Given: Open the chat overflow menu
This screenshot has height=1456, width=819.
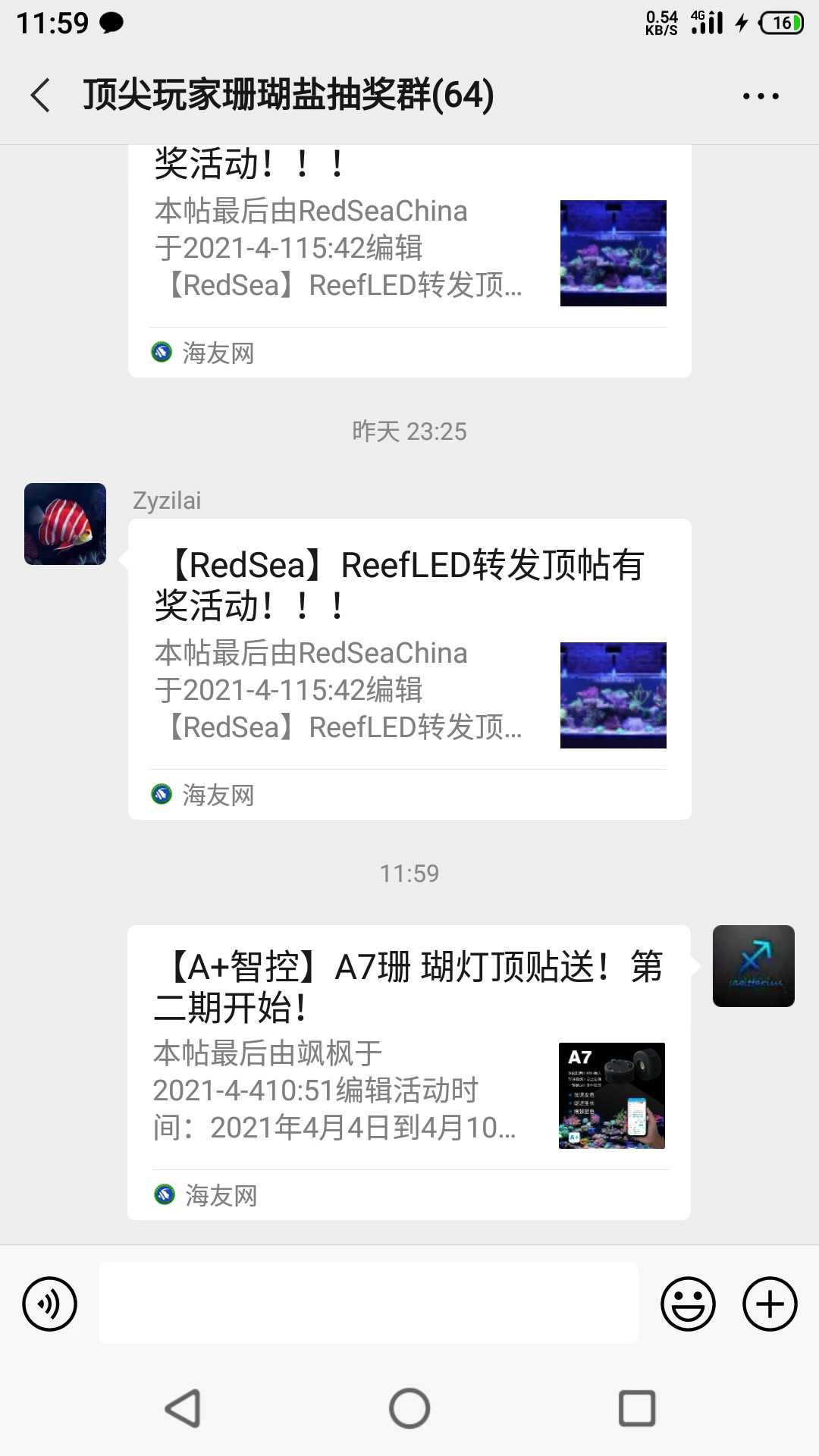Looking at the screenshot, I should (x=761, y=96).
